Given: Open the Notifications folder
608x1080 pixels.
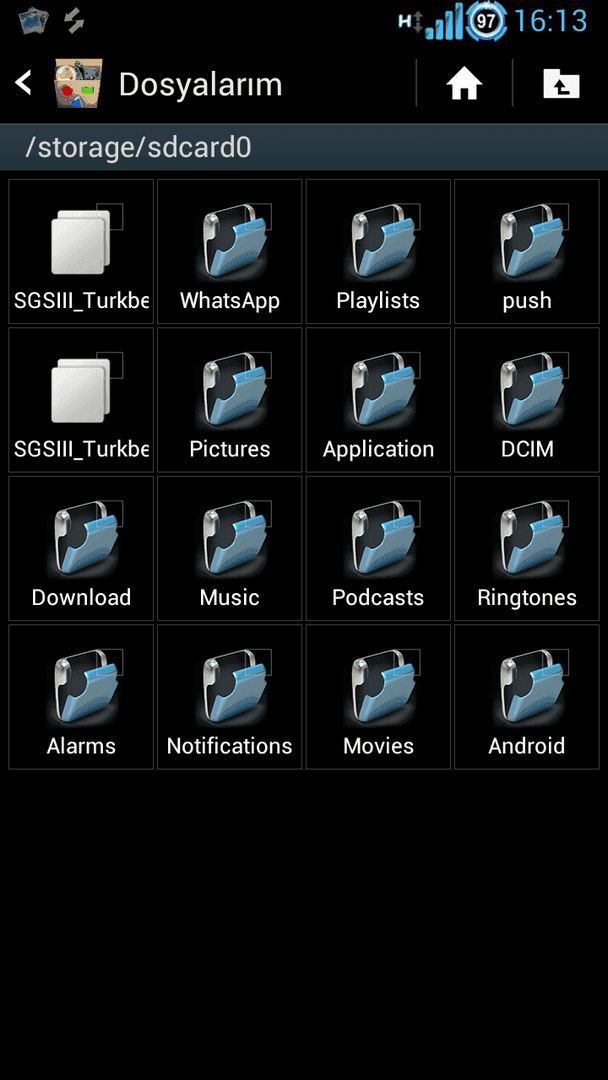Looking at the screenshot, I should pos(229,696).
